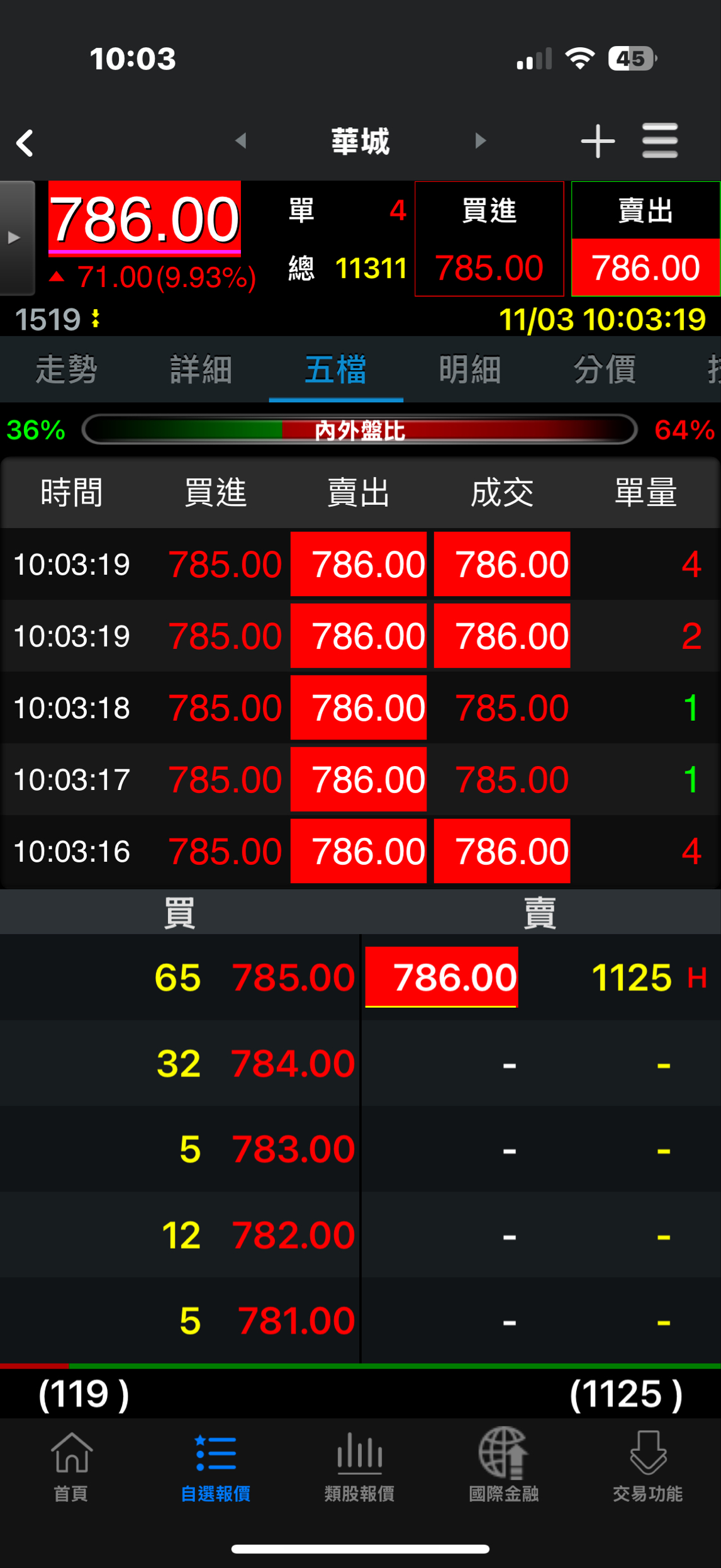Image resolution: width=721 pixels, height=1568 pixels.
Task: Switch to the 走勢 tab
Action: (67, 369)
